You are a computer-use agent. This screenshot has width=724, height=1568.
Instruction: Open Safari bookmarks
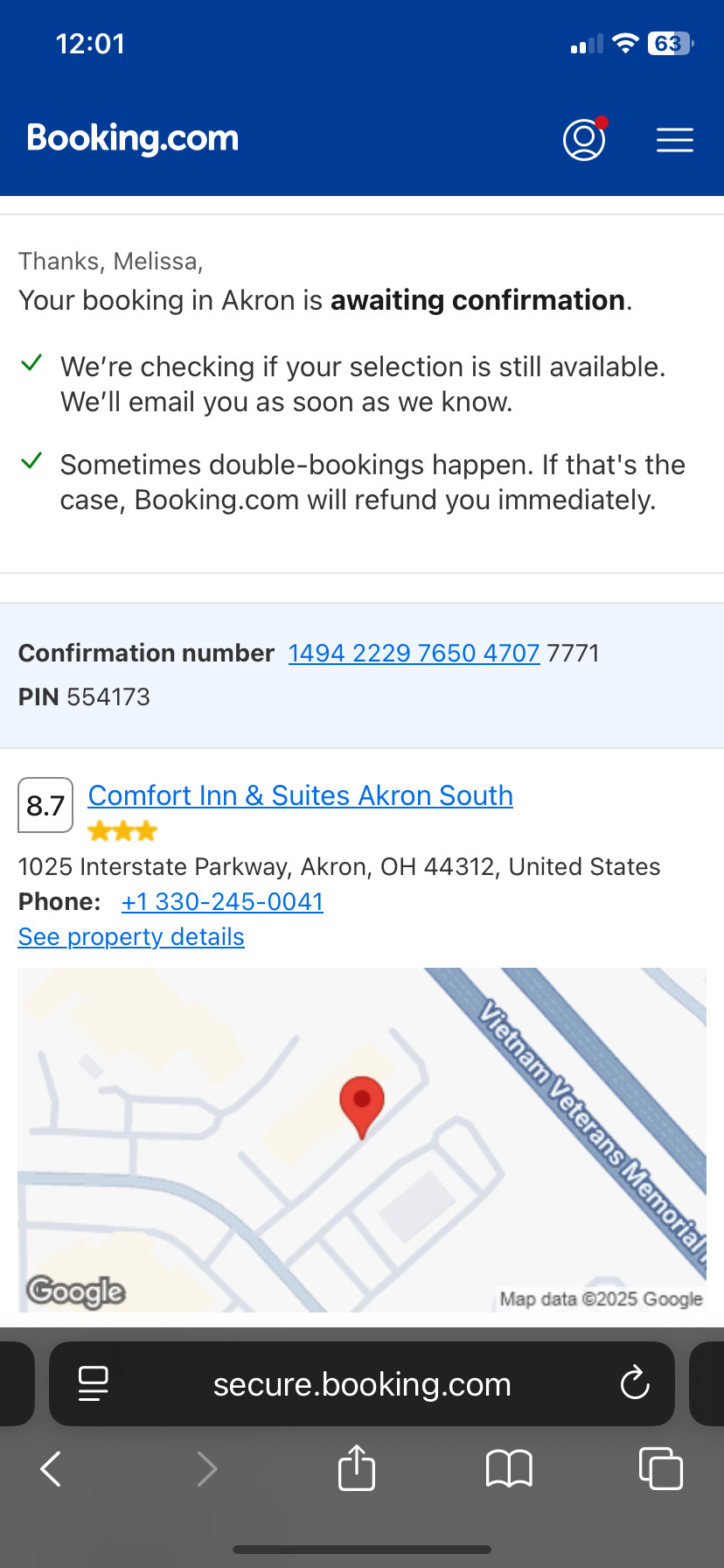[509, 1468]
